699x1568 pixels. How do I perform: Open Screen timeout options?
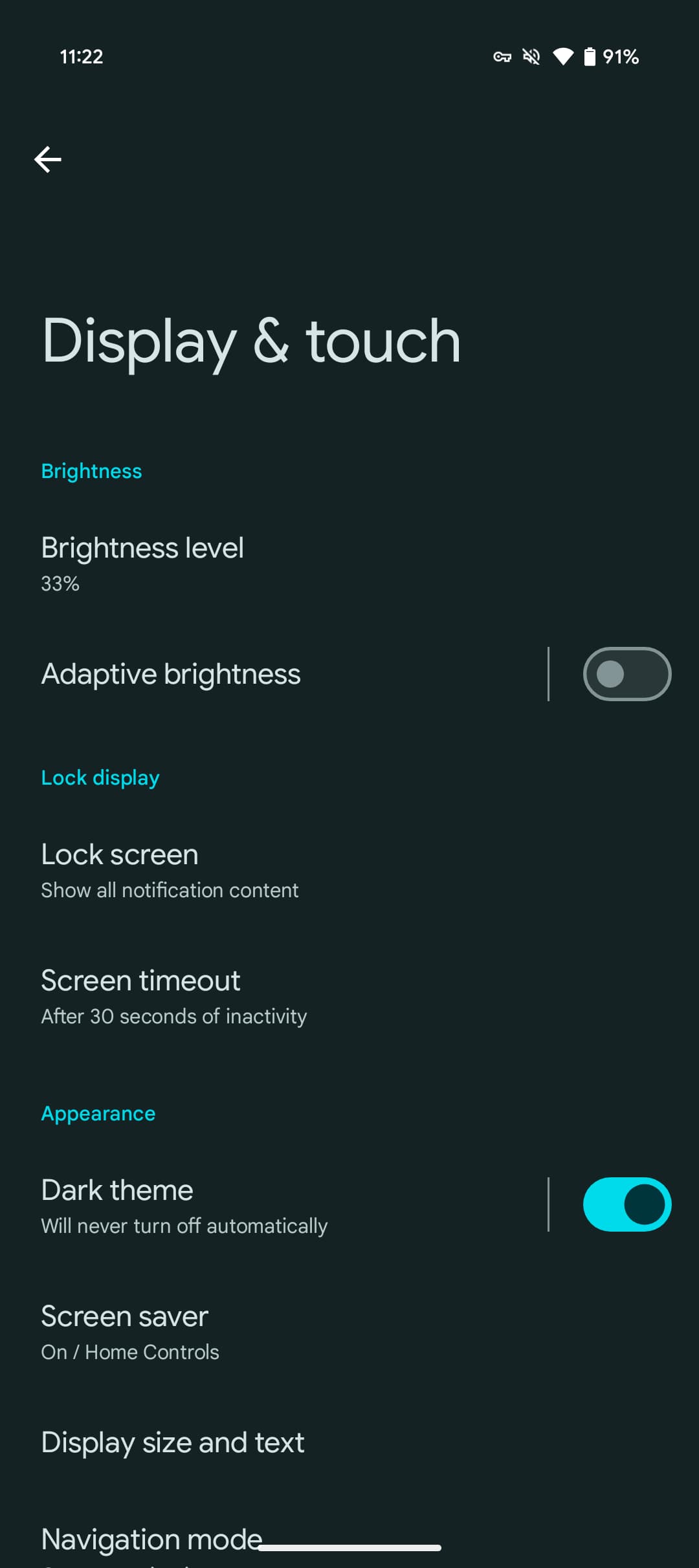pos(173,996)
